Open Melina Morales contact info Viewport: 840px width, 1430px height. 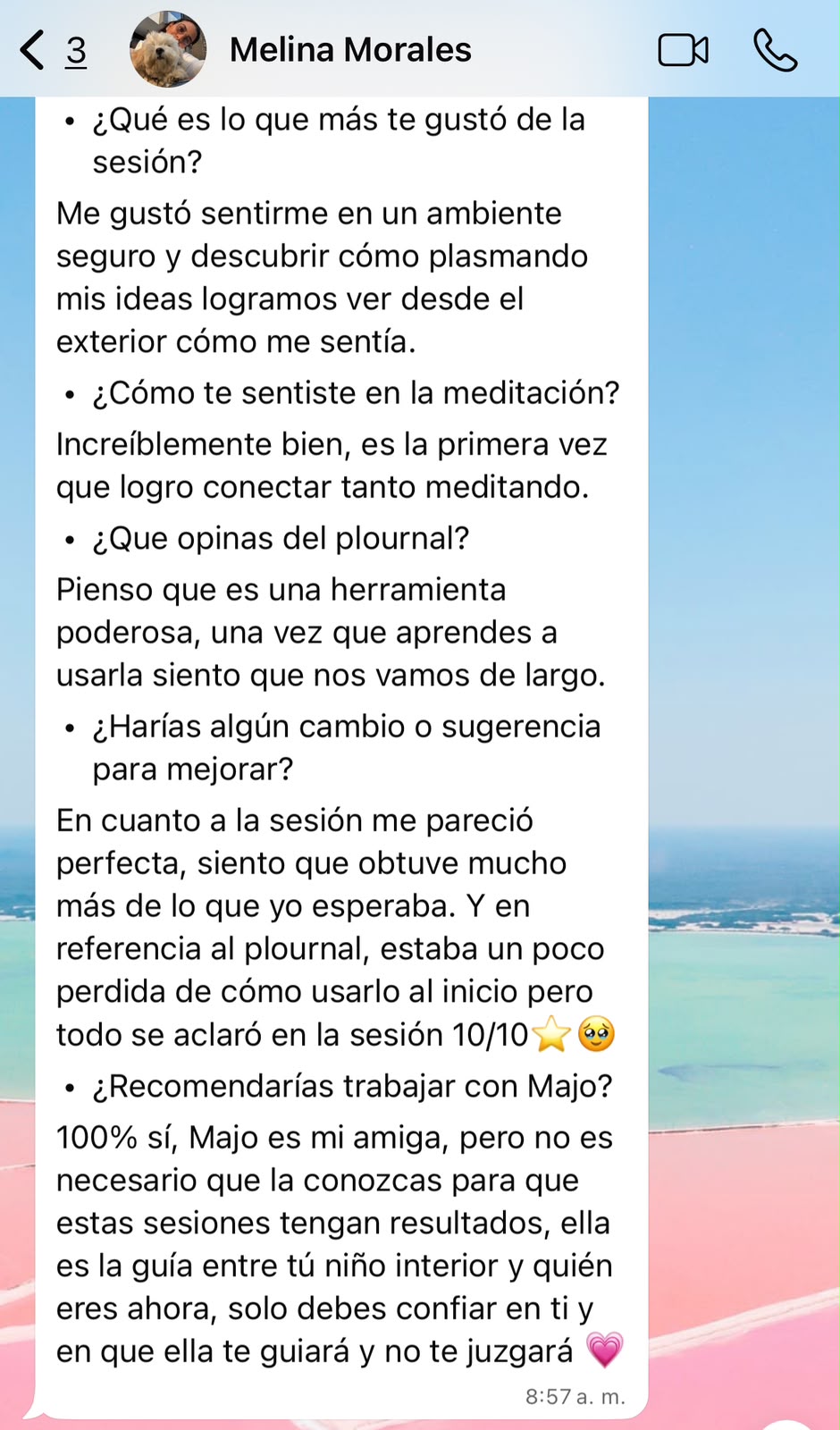[350, 50]
